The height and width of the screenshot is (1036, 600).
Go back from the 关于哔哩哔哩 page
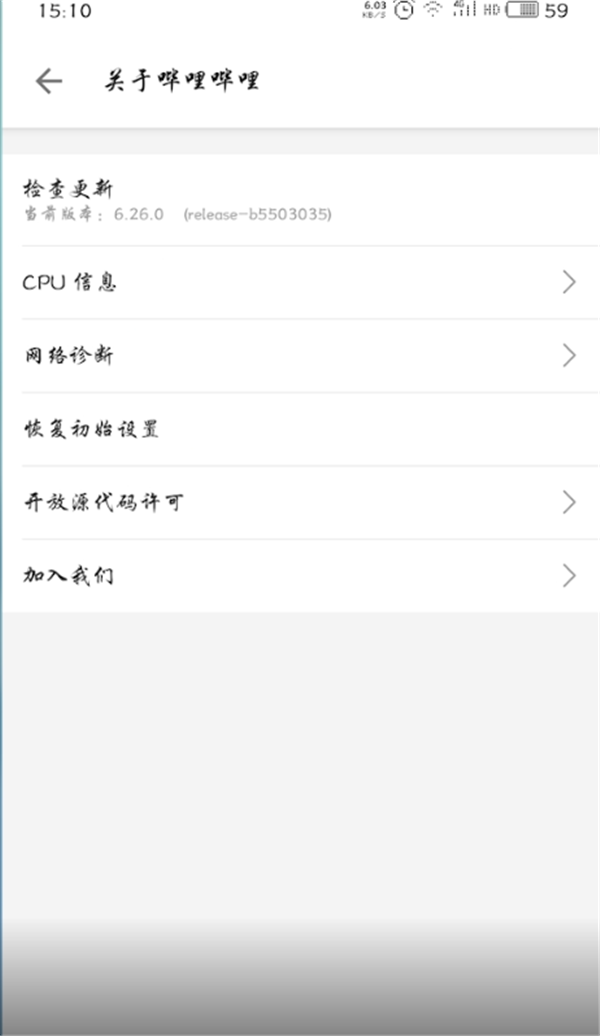click(48, 82)
